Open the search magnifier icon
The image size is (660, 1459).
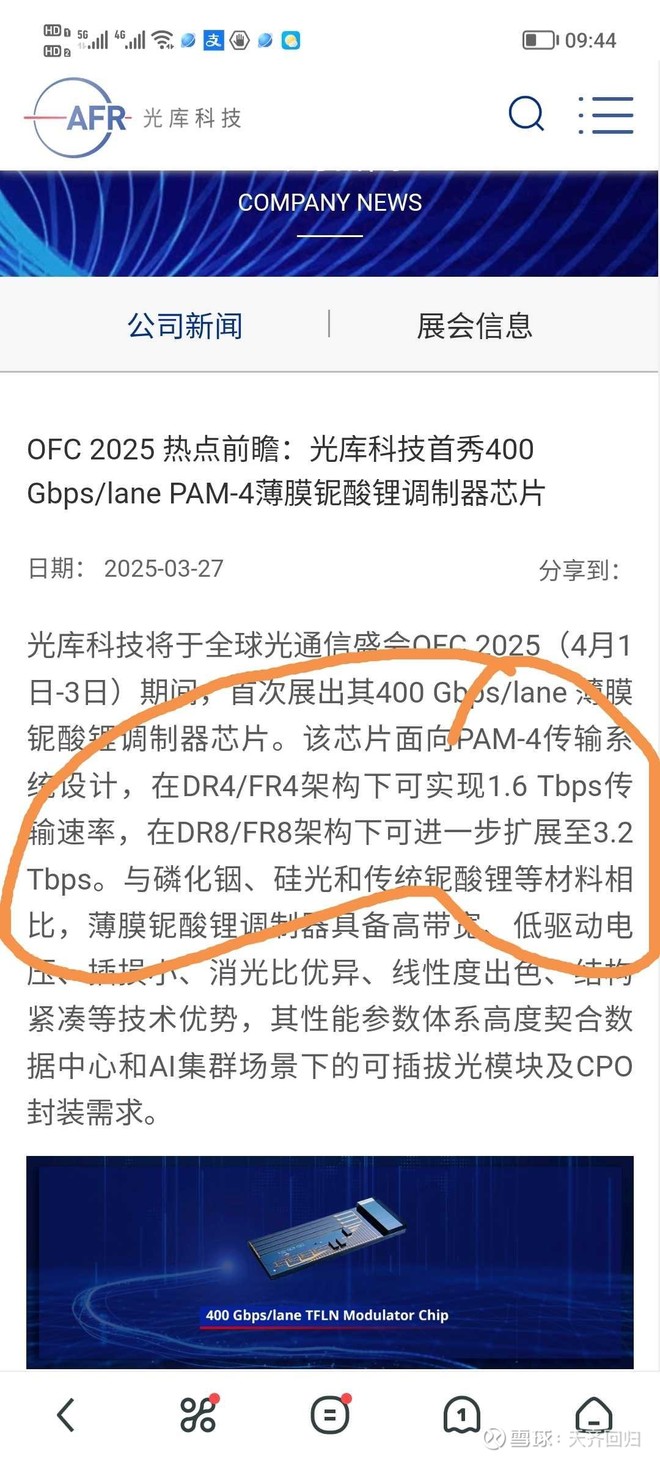pos(526,114)
